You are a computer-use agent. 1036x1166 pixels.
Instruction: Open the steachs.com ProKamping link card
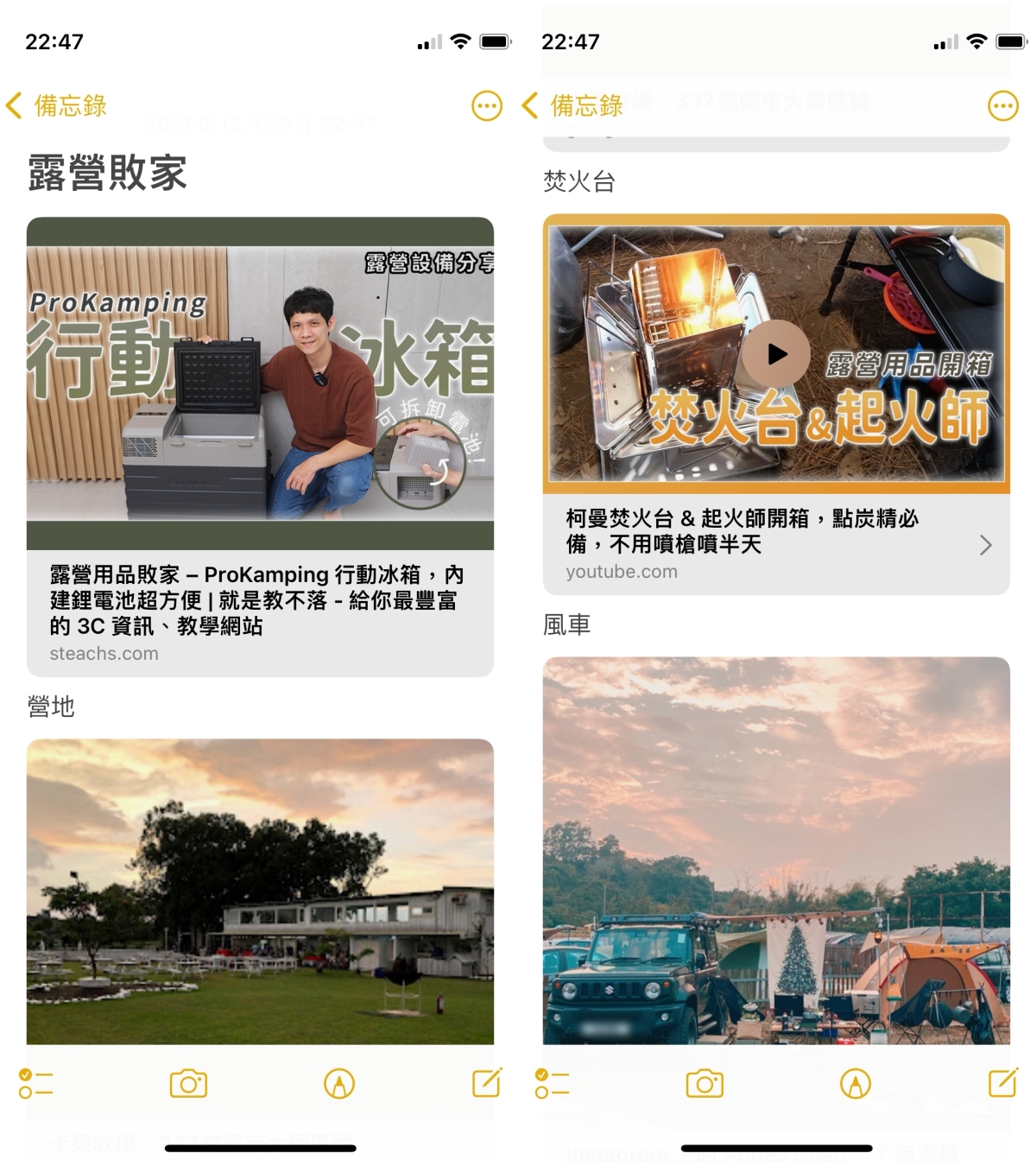click(259, 605)
